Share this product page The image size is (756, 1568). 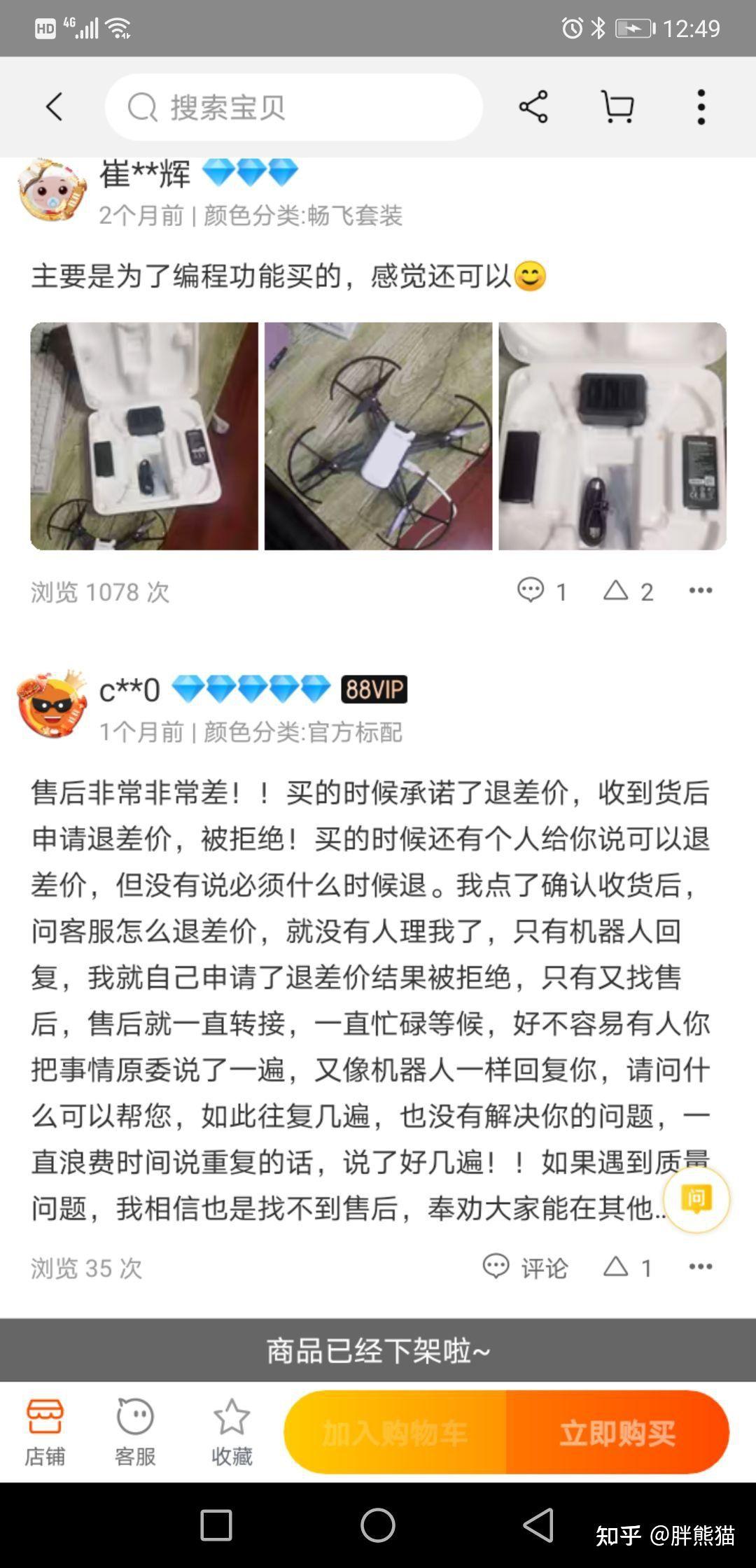533,107
